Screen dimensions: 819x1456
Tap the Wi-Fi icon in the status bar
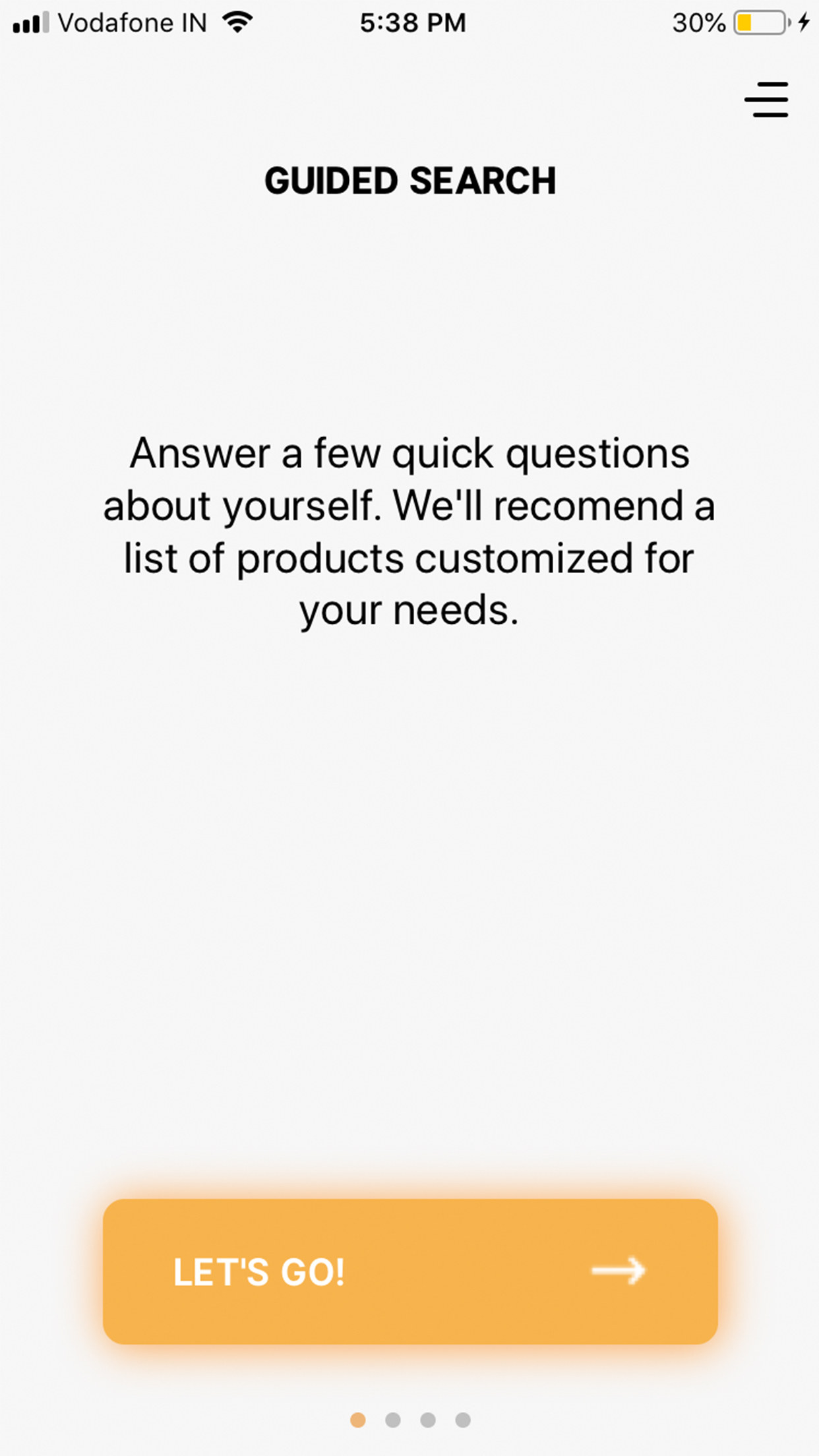[x=239, y=22]
